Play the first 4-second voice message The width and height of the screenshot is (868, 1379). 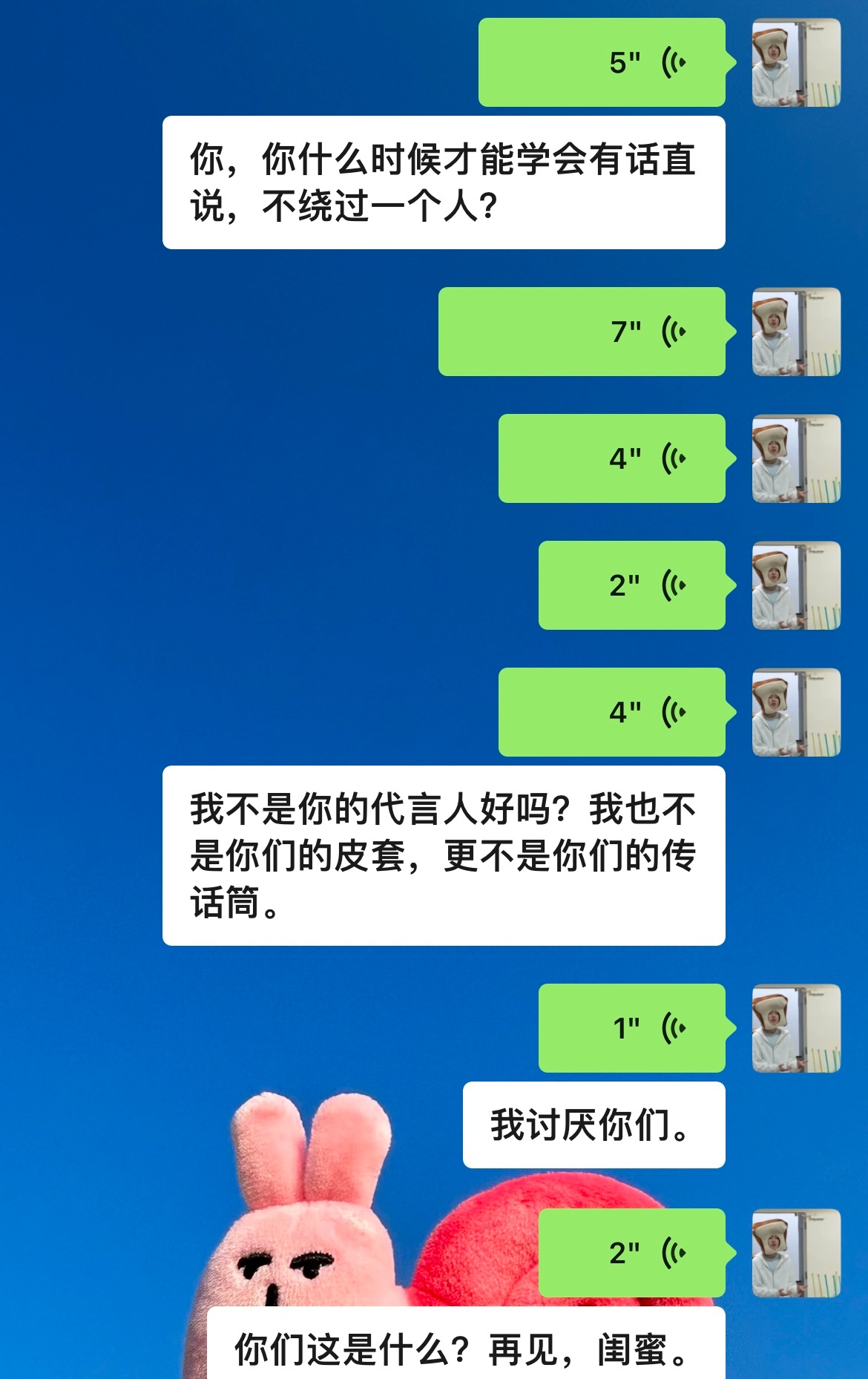tap(675, 460)
